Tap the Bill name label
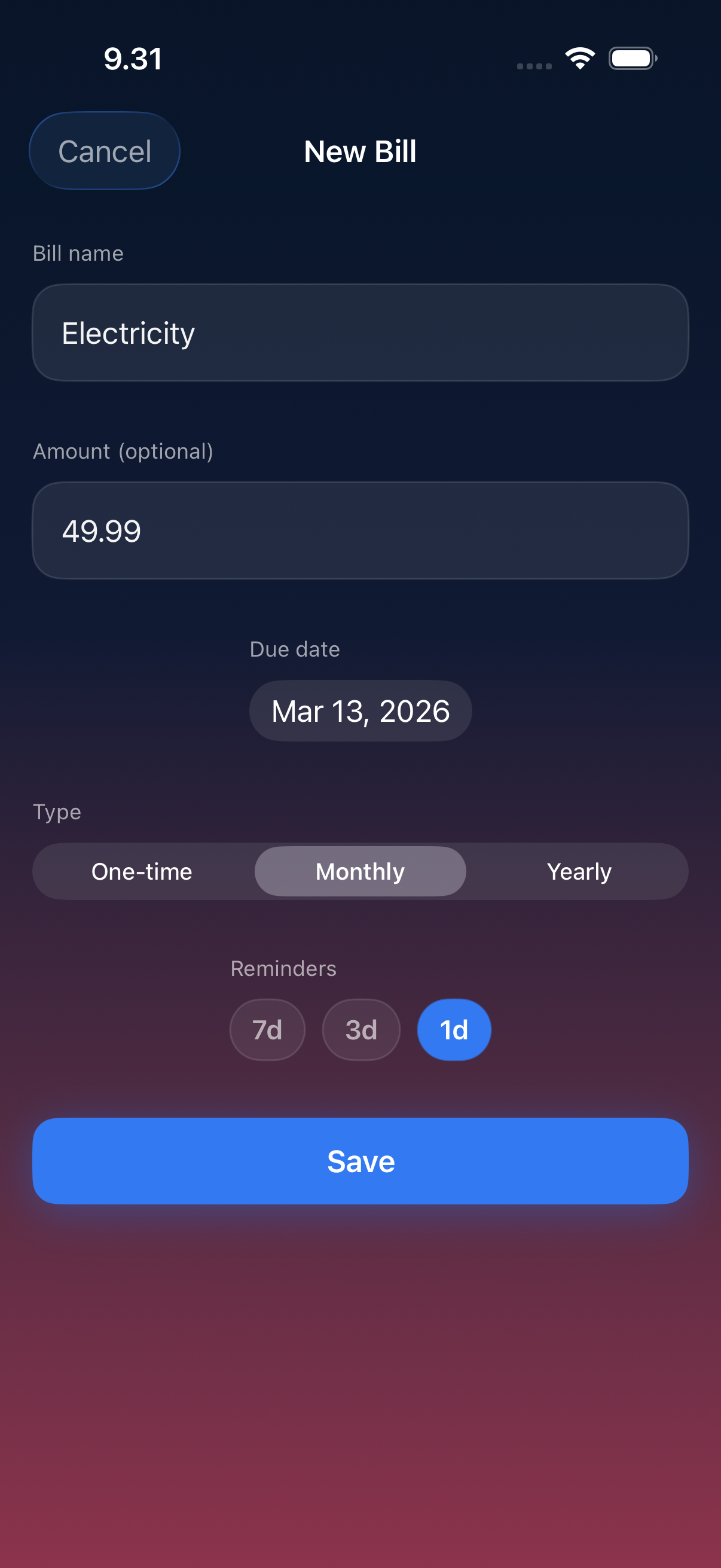Image resolution: width=721 pixels, height=1568 pixels. [78, 253]
